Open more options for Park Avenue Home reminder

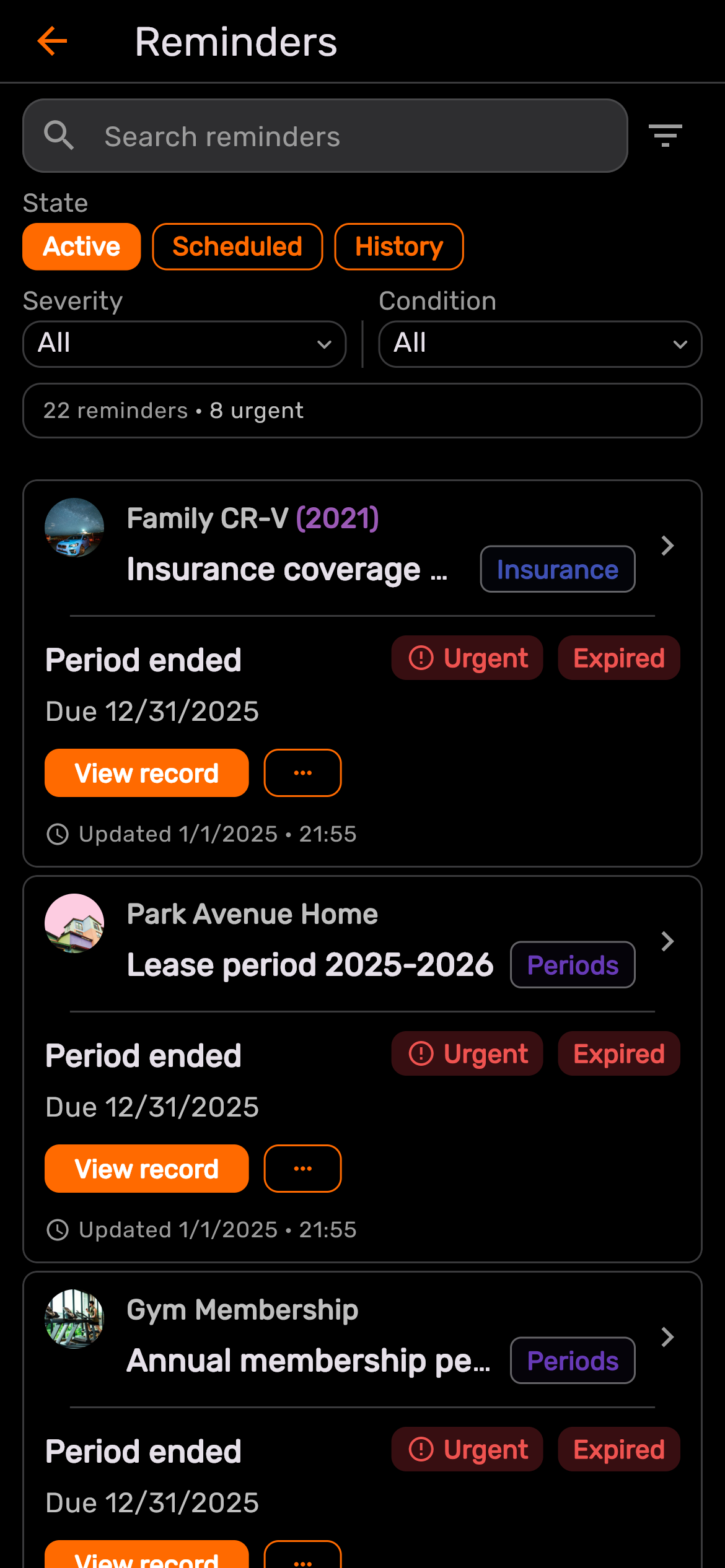pyautogui.click(x=302, y=1169)
